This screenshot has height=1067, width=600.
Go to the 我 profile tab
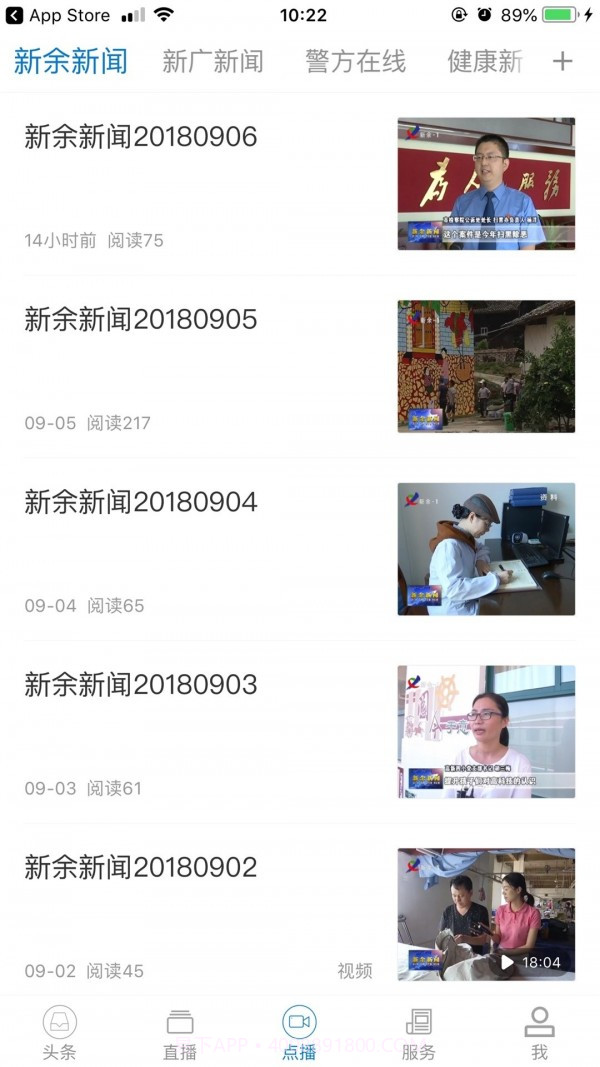[539, 1033]
